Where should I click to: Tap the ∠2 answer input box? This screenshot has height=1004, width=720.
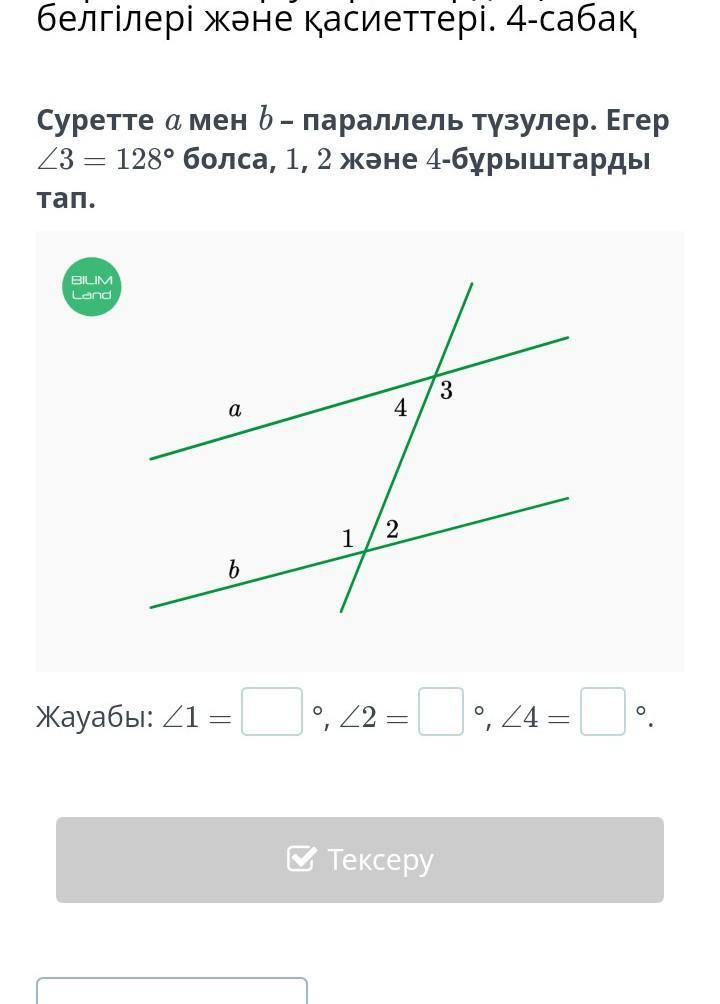pyautogui.click(x=441, y=712)
